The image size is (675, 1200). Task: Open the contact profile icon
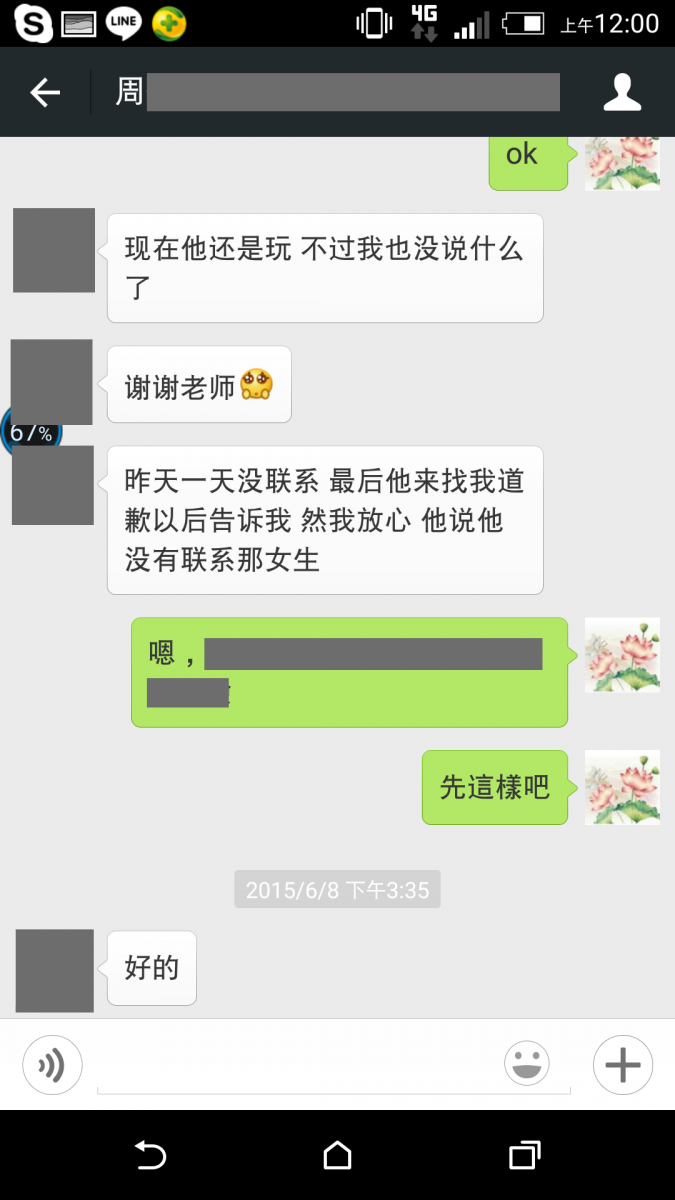coord(621,93)
